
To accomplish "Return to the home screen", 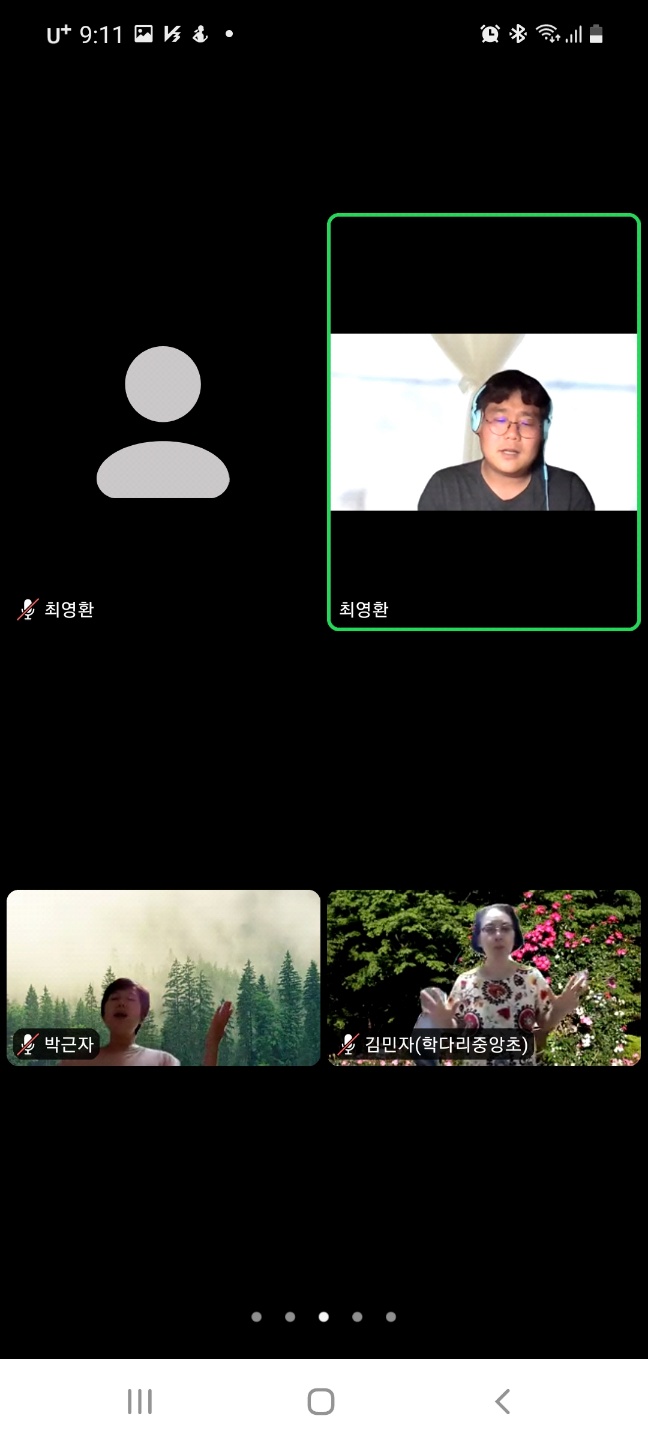I will [321, 1401].
